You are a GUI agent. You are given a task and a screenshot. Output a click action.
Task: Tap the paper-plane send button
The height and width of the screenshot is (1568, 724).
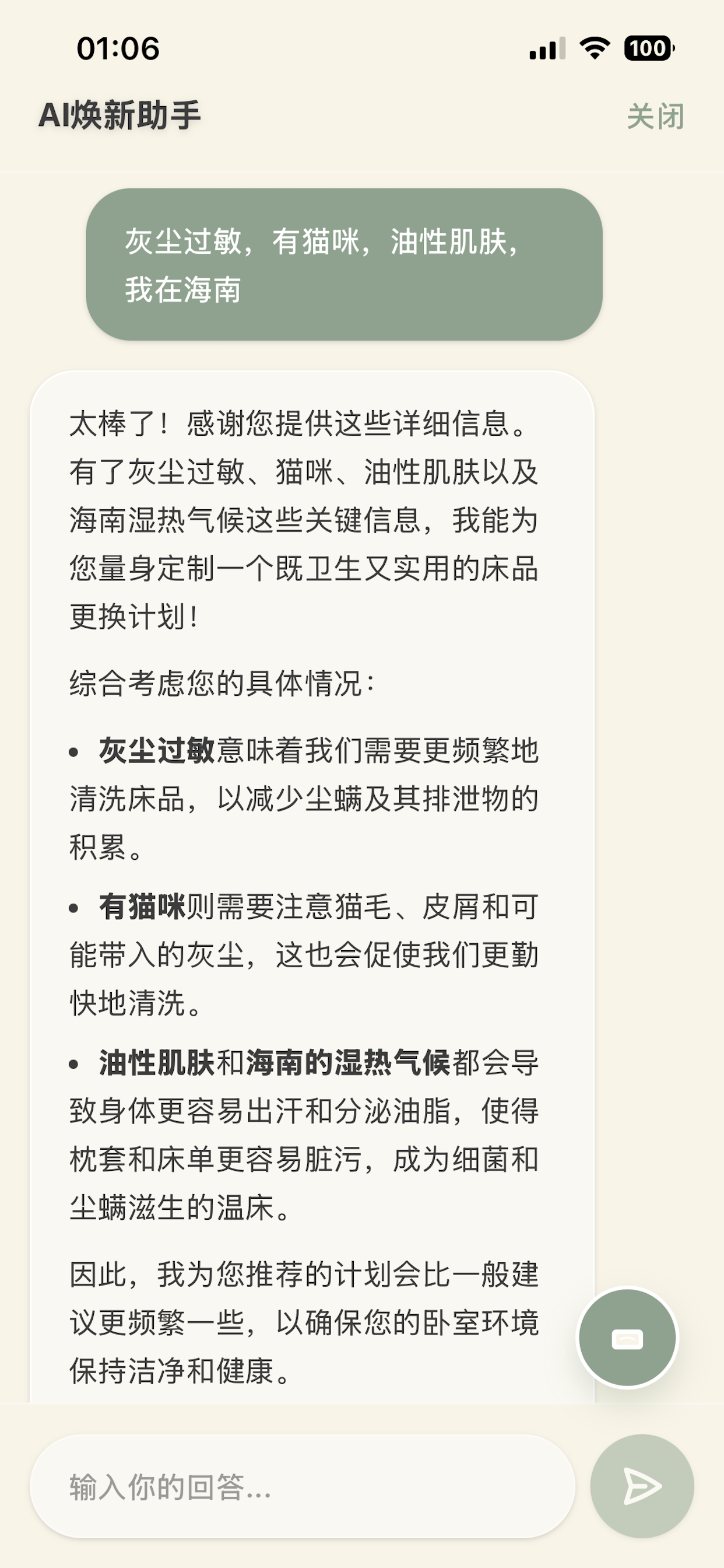pyautogui.click(x=642, y=1486)
